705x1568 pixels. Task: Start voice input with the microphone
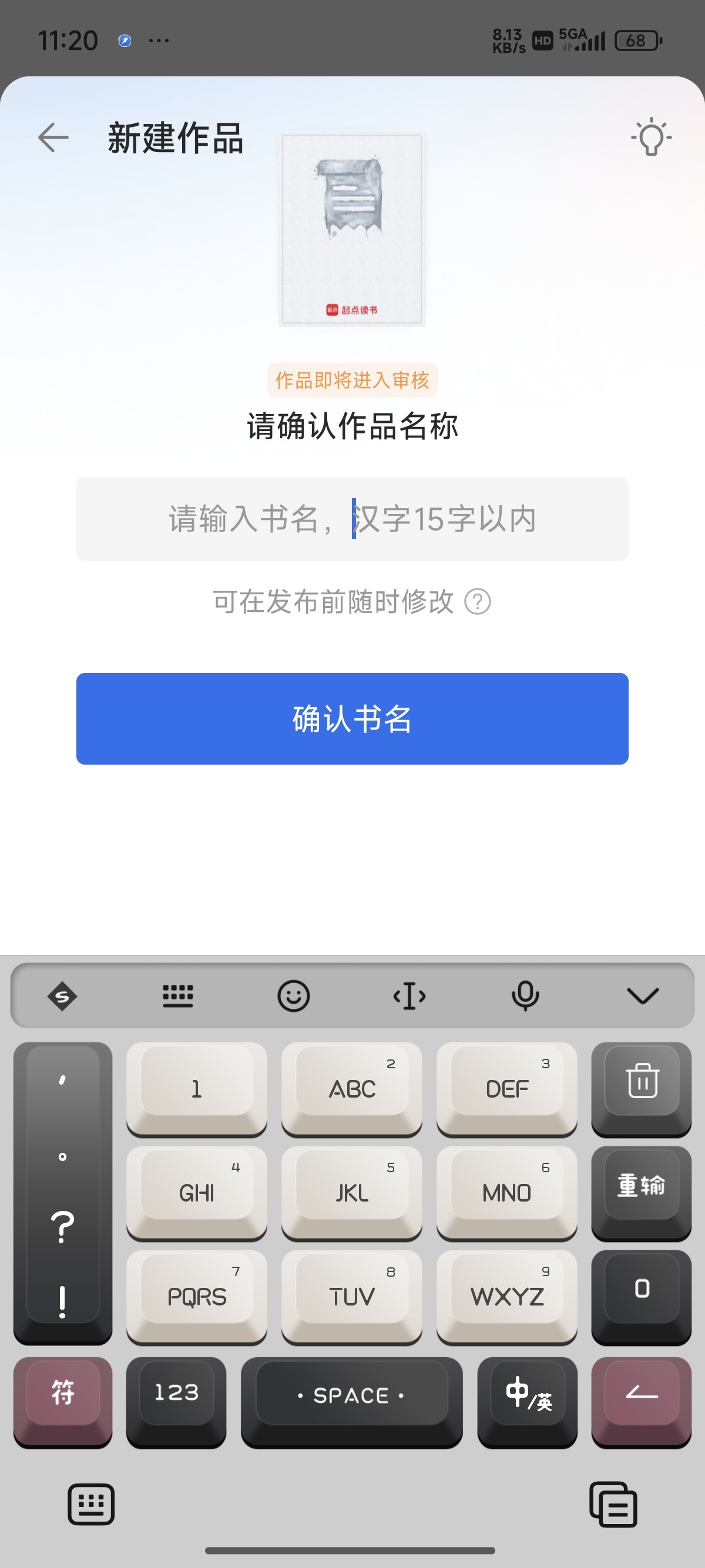click(525, 996)
